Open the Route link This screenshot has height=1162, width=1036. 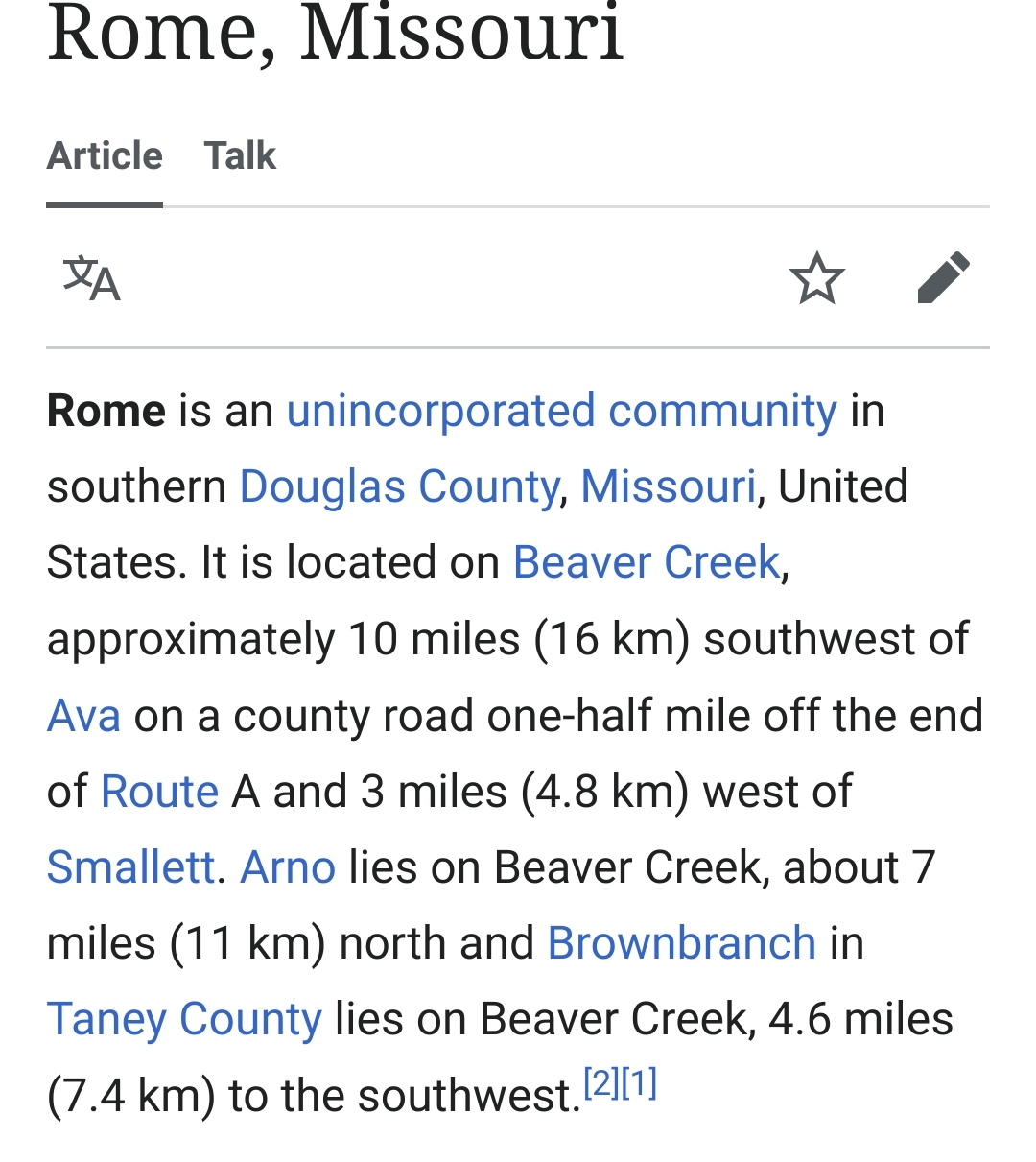point(159,792)
